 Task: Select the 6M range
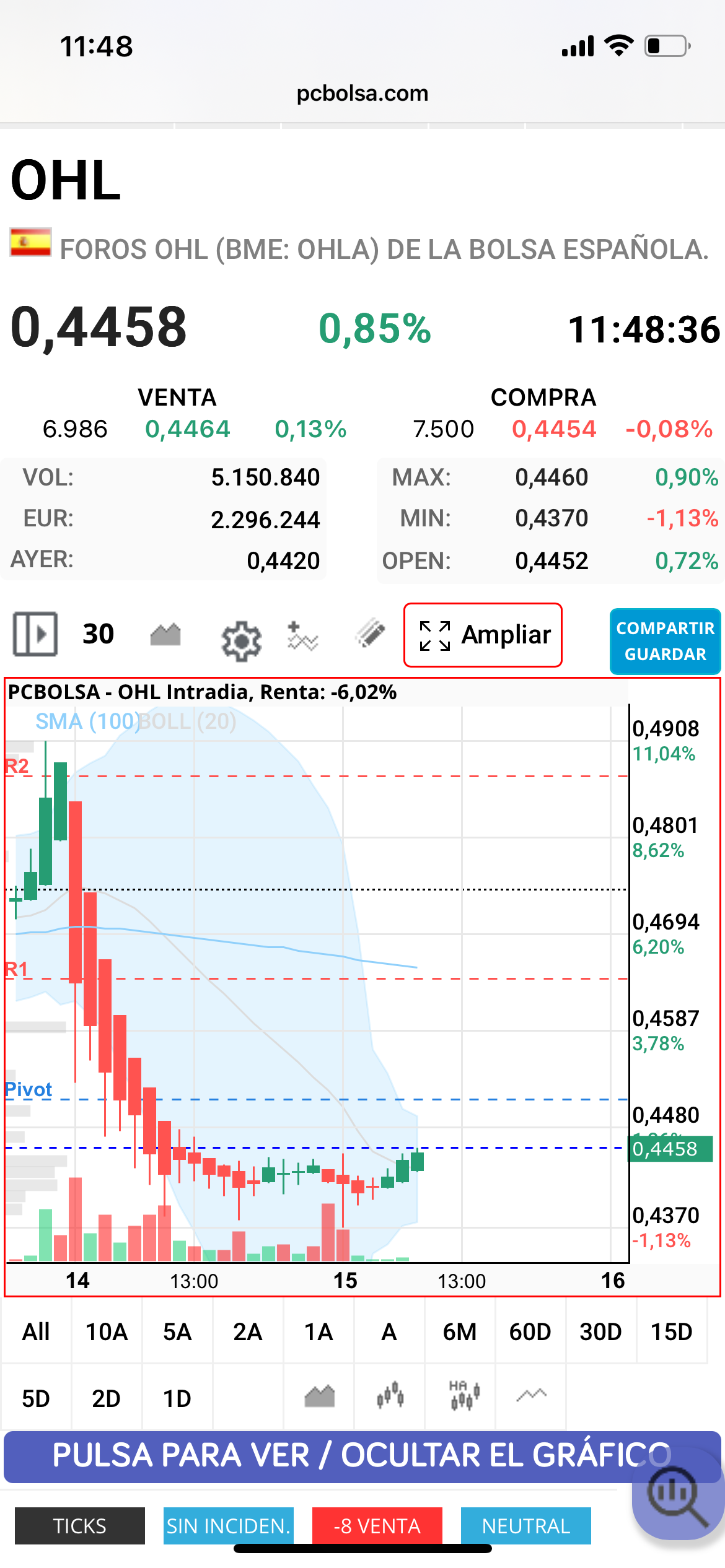click(460, 1331)
